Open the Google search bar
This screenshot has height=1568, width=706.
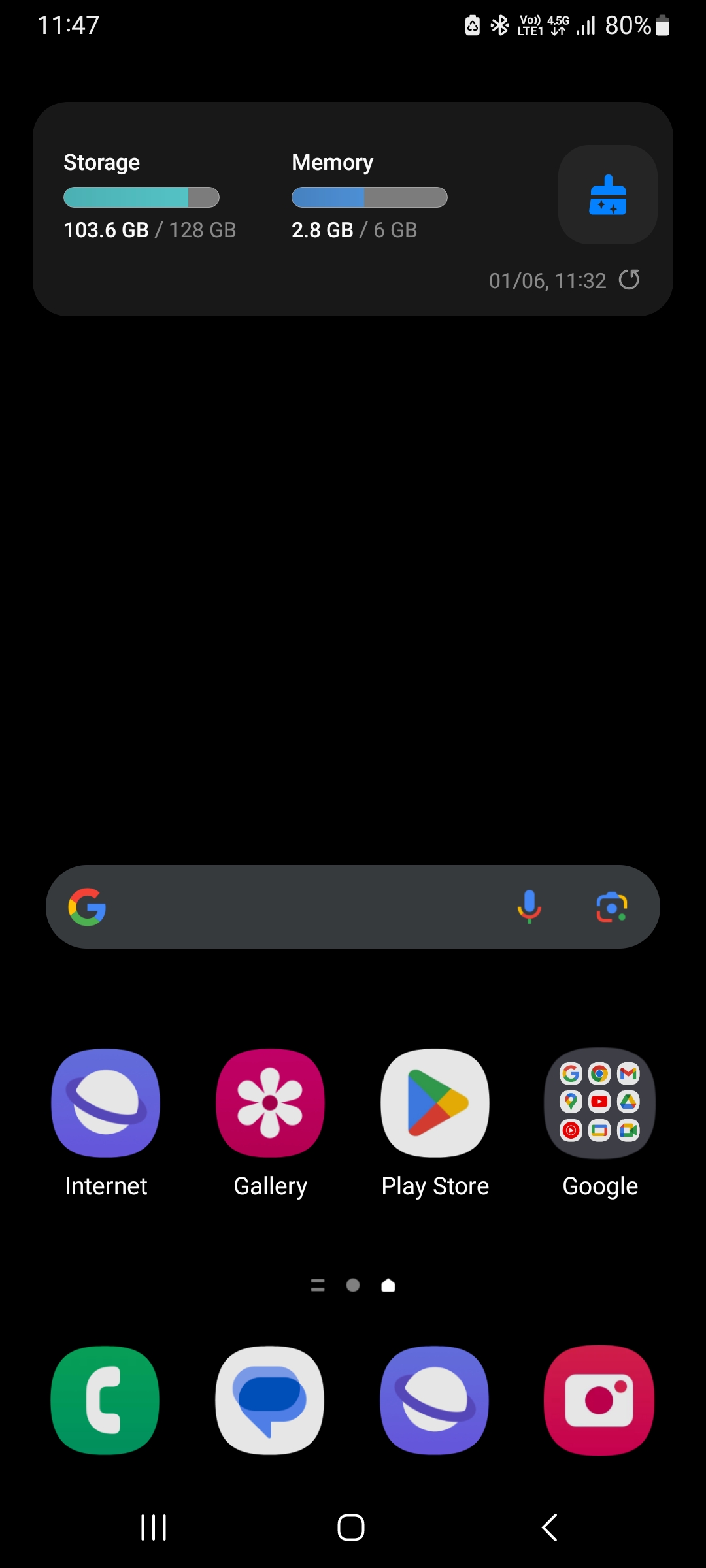(294, 907)
